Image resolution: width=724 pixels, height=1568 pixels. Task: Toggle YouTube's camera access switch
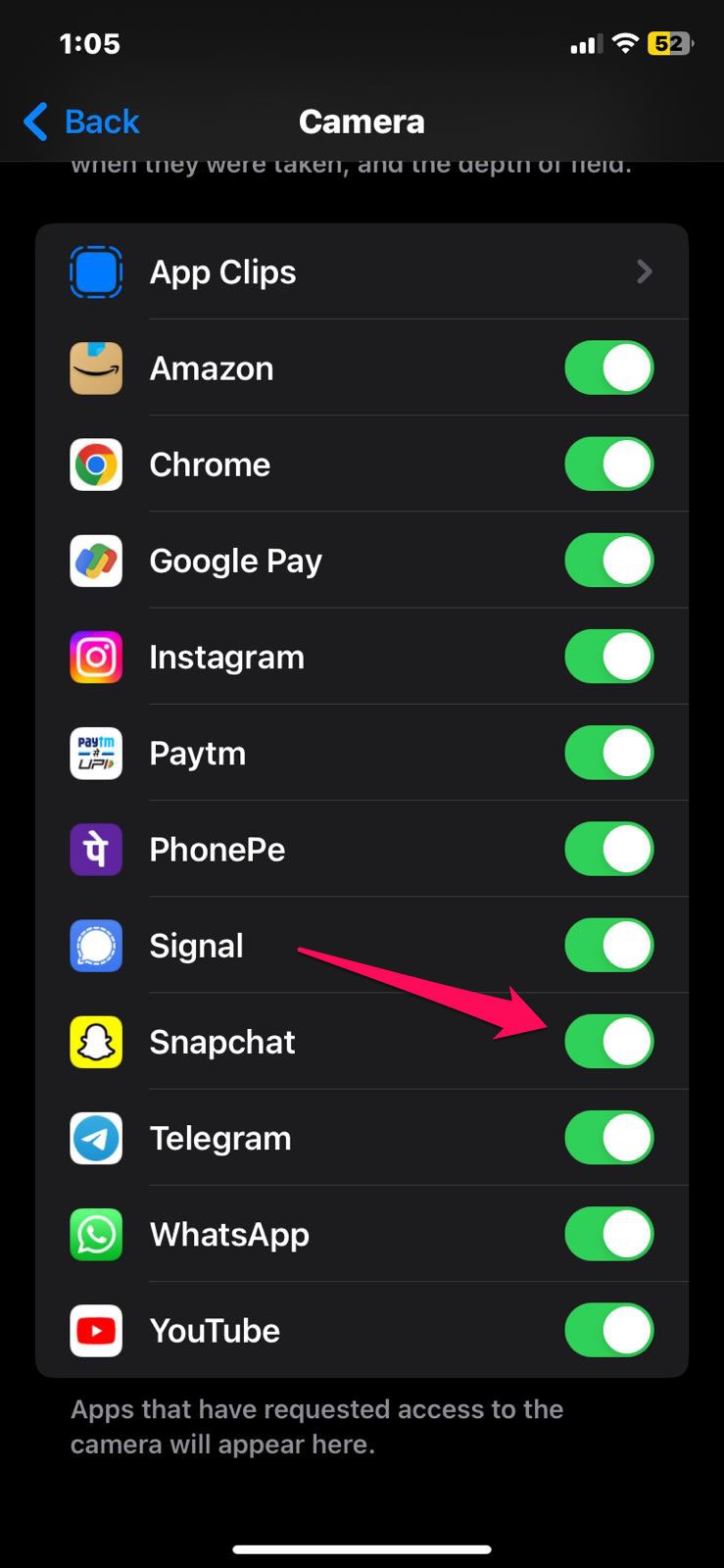(x=609, y=1330)
